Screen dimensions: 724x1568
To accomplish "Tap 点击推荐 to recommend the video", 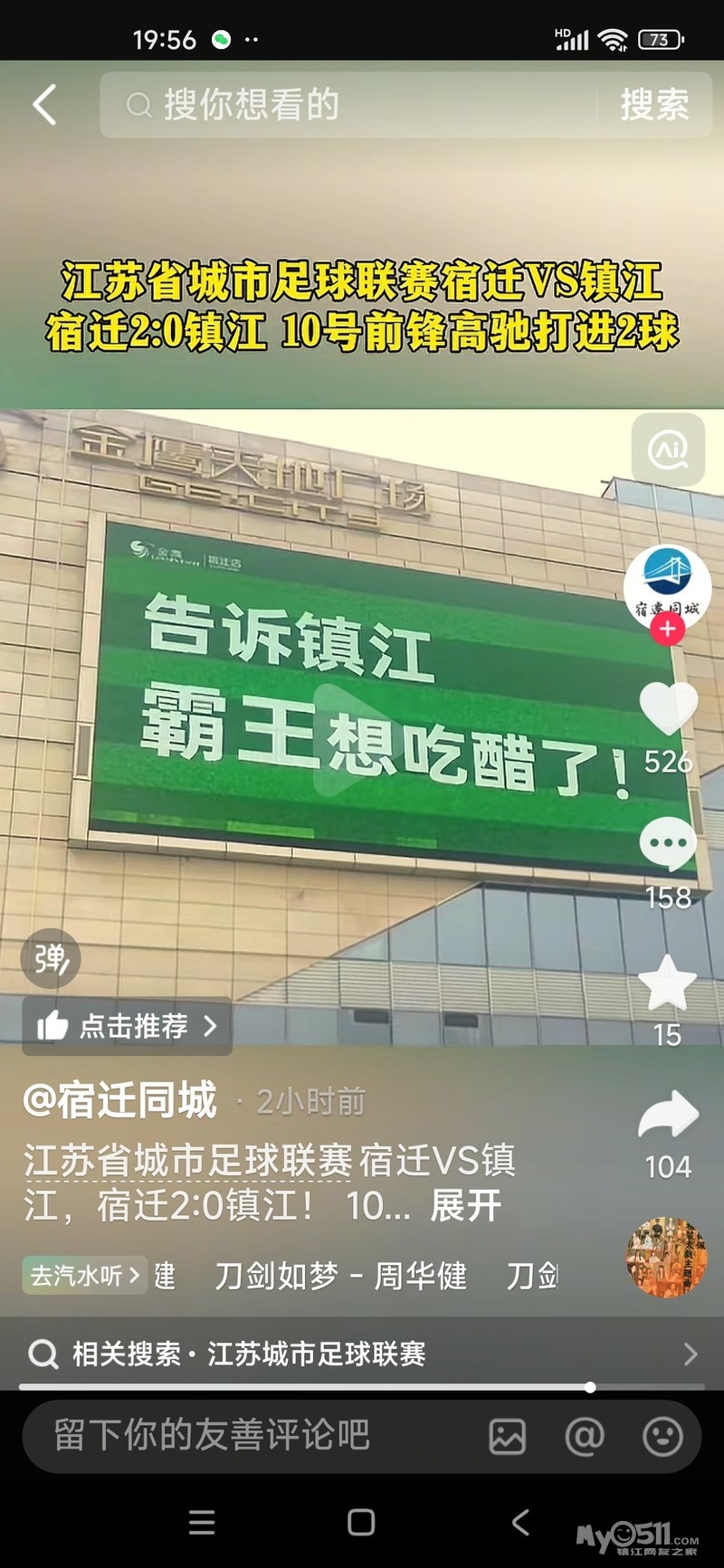I will tap(127, 1026).
